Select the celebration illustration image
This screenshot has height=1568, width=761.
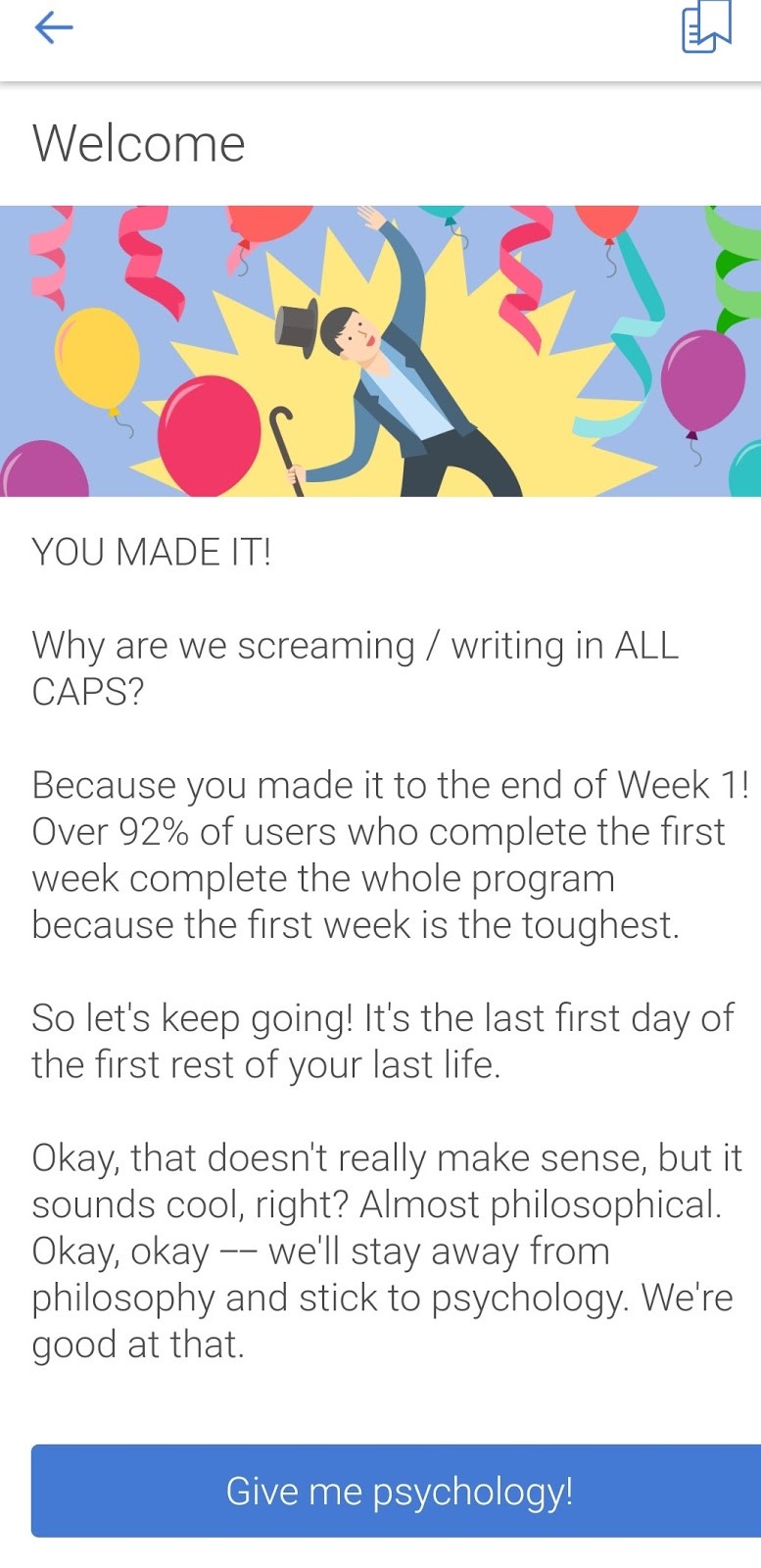tap(380, 350)
